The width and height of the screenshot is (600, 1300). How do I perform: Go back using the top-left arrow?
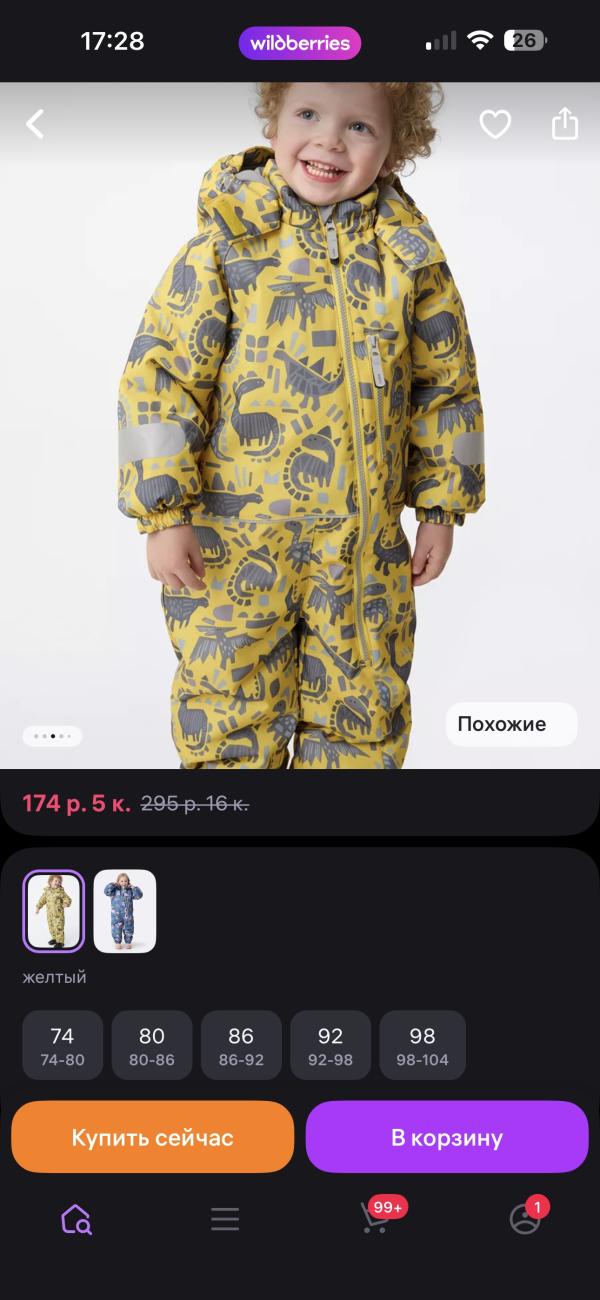pyautogui.click(x=35, y=124)
